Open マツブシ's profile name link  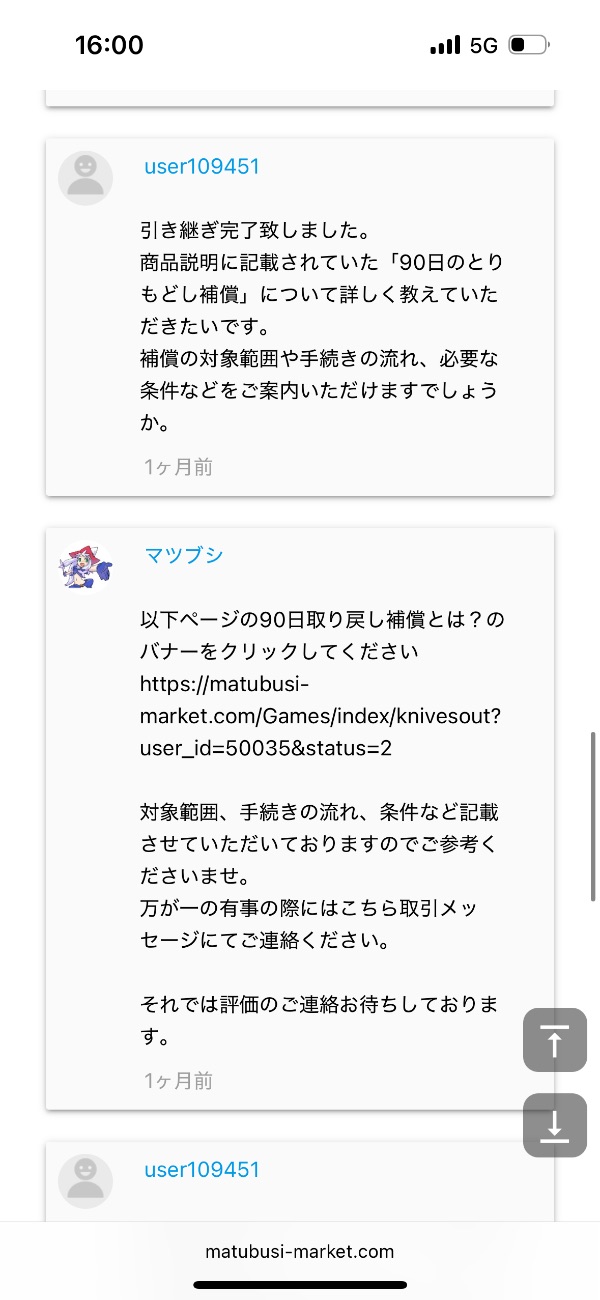point(184,556)
